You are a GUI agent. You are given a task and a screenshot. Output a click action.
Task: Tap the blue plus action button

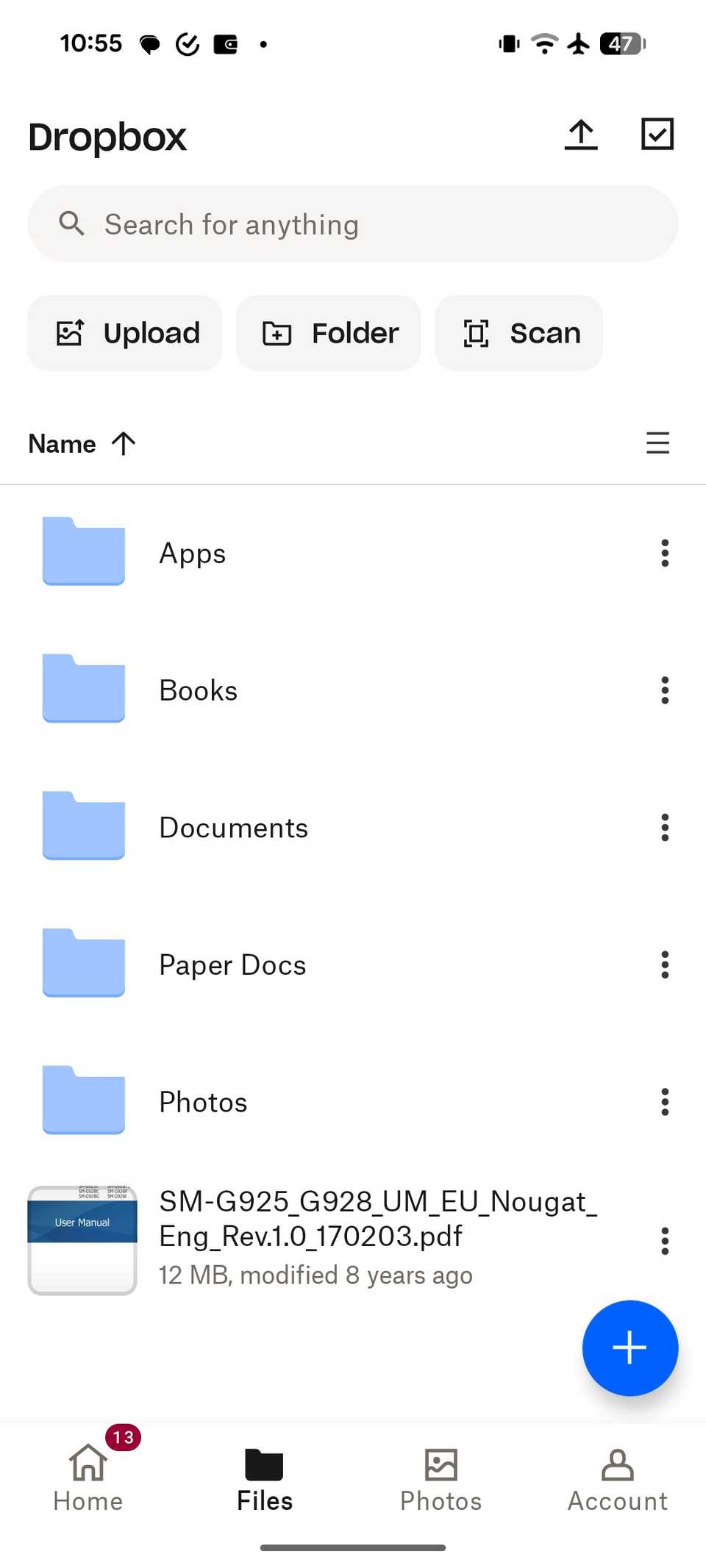point(630,1348)
